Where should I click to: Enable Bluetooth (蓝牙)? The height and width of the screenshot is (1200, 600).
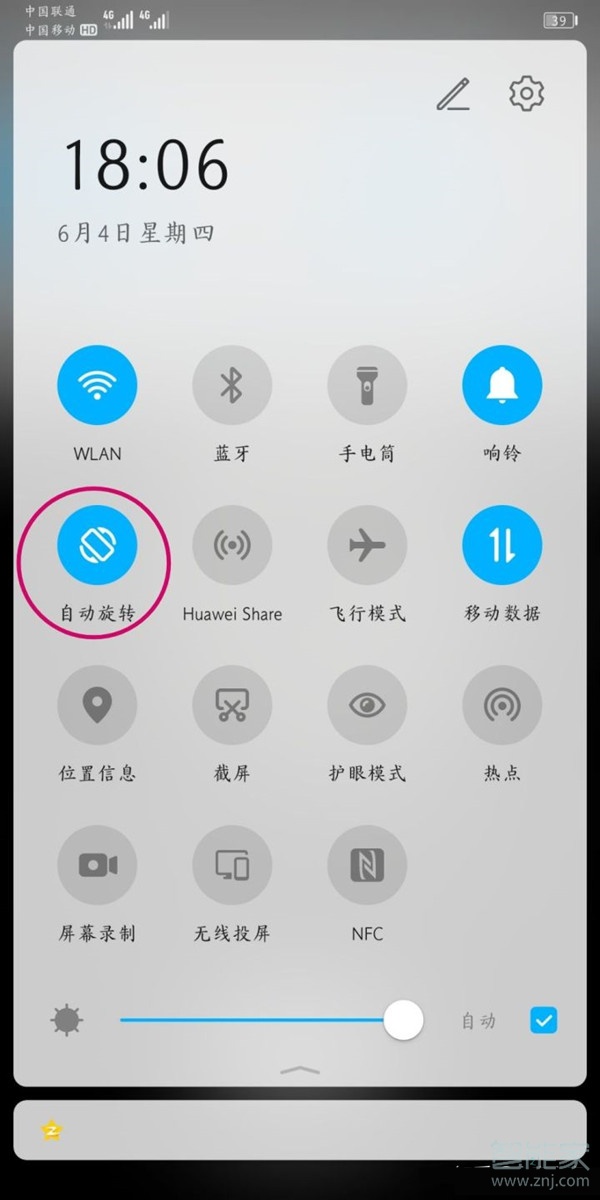[x=232, y=385]
